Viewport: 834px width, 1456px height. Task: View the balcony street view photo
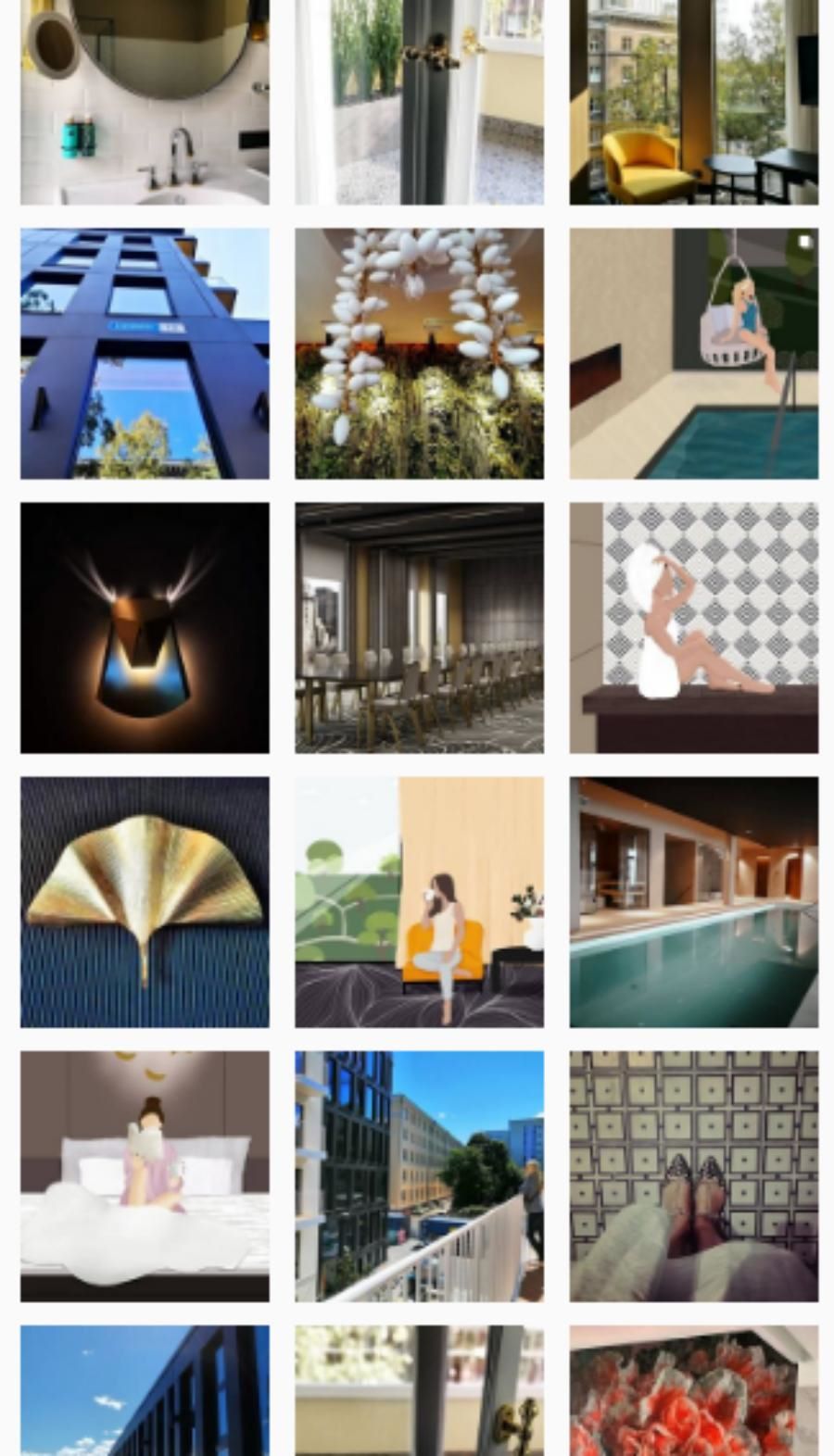(419, 1176)
